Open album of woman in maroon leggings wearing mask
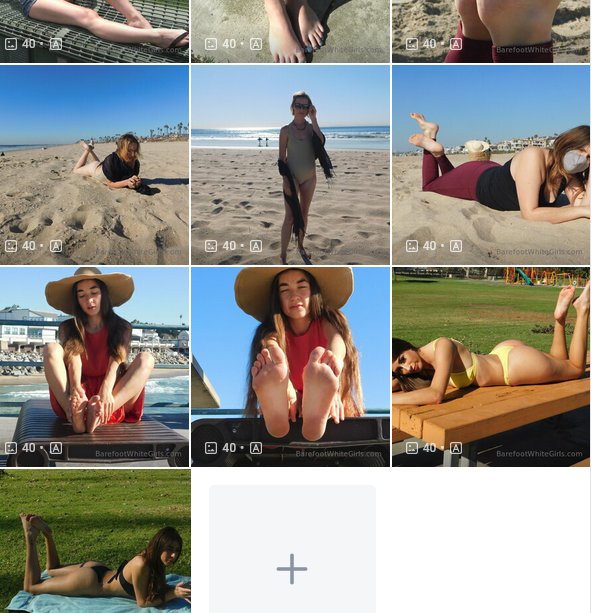The image size is (613, 613). pos(490,165)
